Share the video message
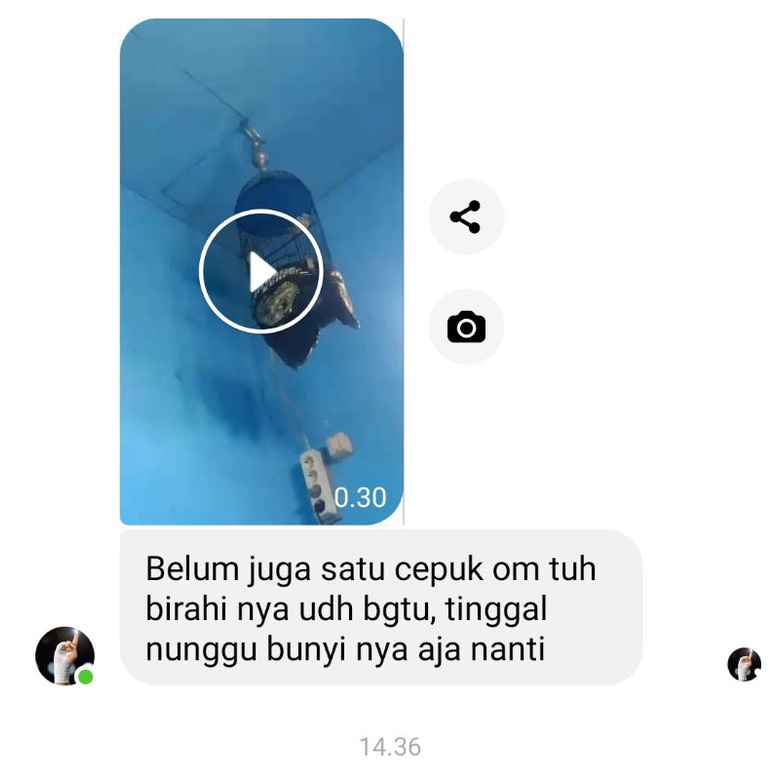Image resolution: width=780 pixels, height=780 pixels. pyautogui.click(x=466, y=217)
